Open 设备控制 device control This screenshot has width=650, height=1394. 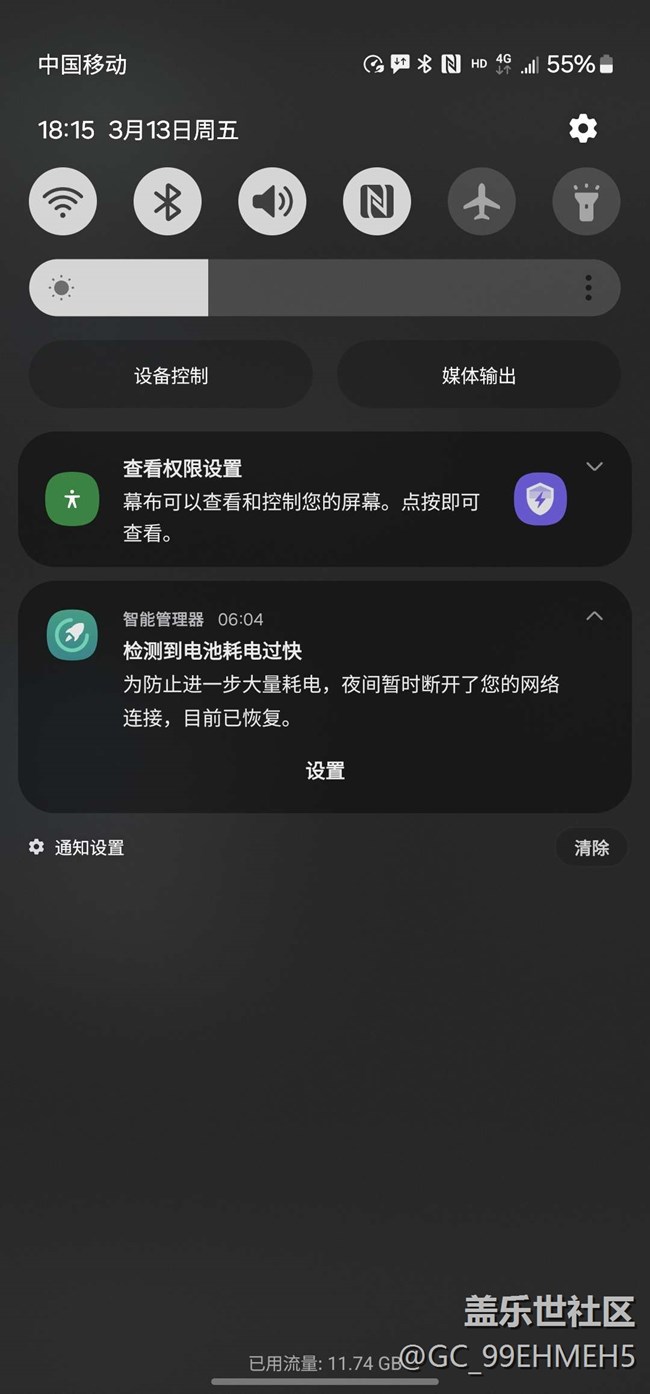tap(171, 376)
